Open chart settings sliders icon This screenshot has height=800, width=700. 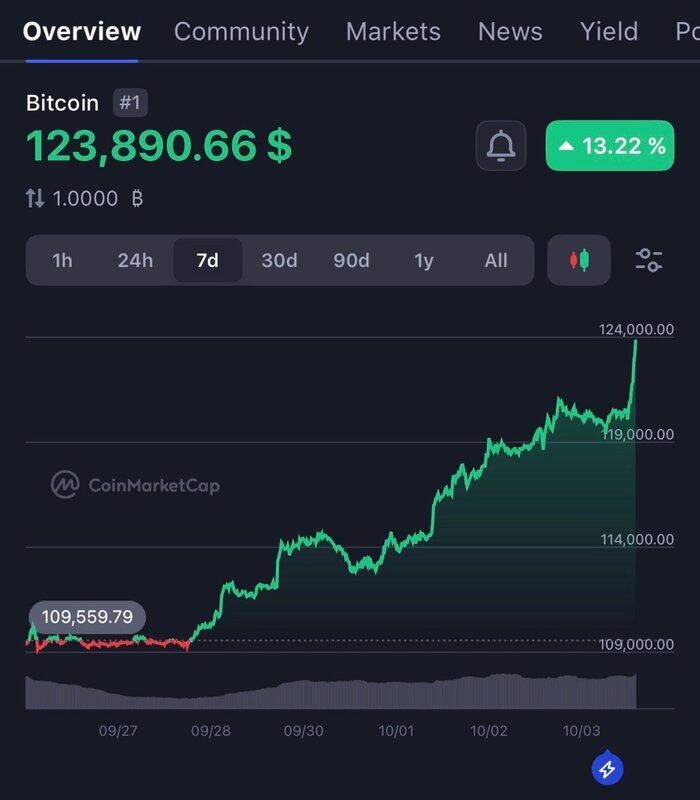tap(649, 261)
